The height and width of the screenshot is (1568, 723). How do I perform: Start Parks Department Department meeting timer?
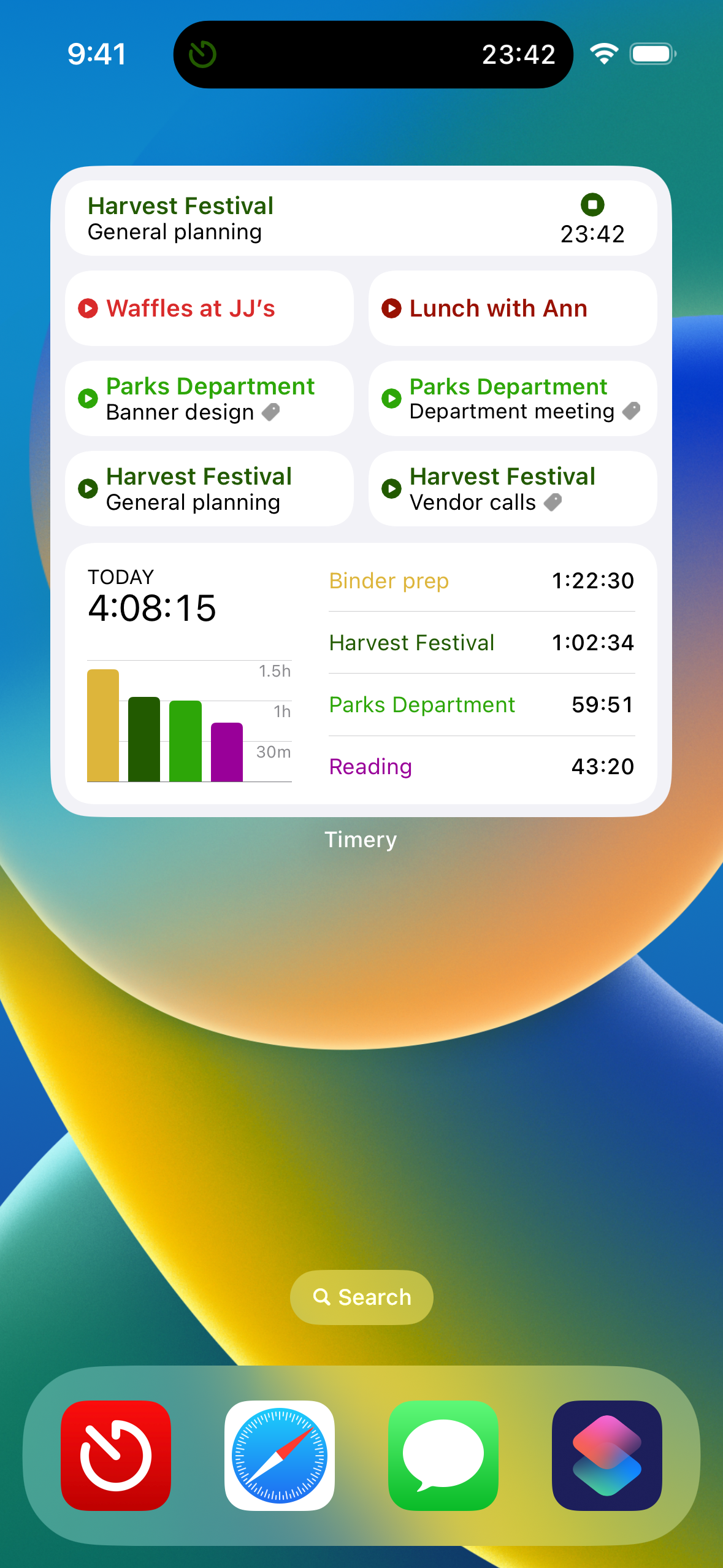click(513, 399)
